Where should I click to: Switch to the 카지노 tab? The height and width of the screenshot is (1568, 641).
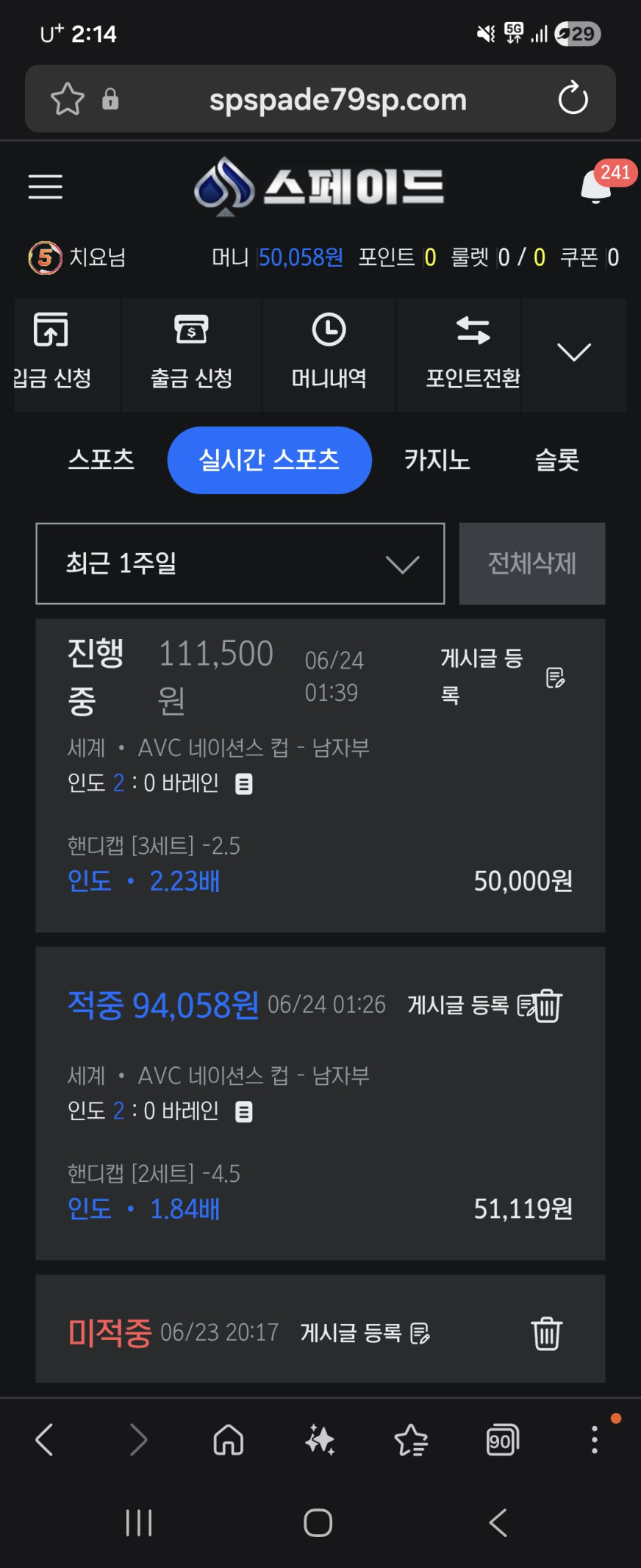437,460
